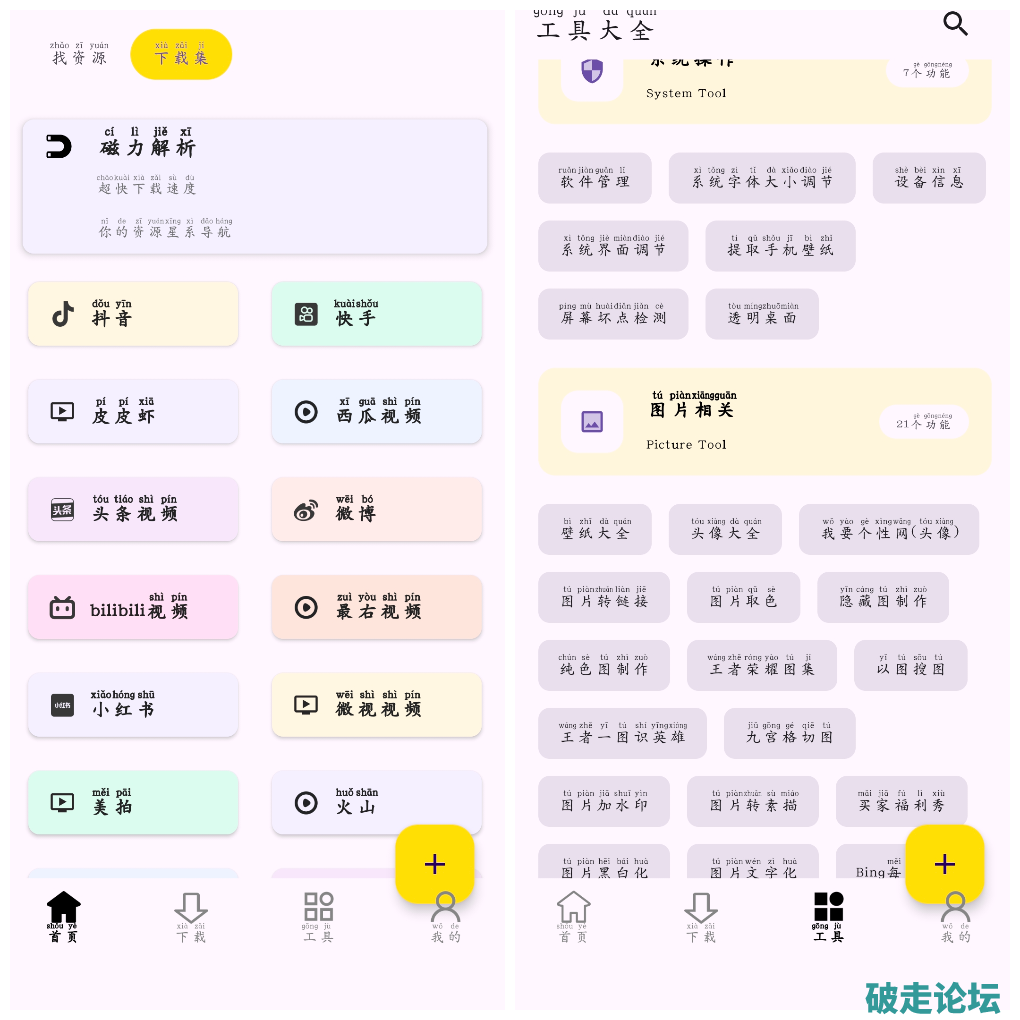
Task: Switch to the 找资源 tab
Action: tap(80, 55)
